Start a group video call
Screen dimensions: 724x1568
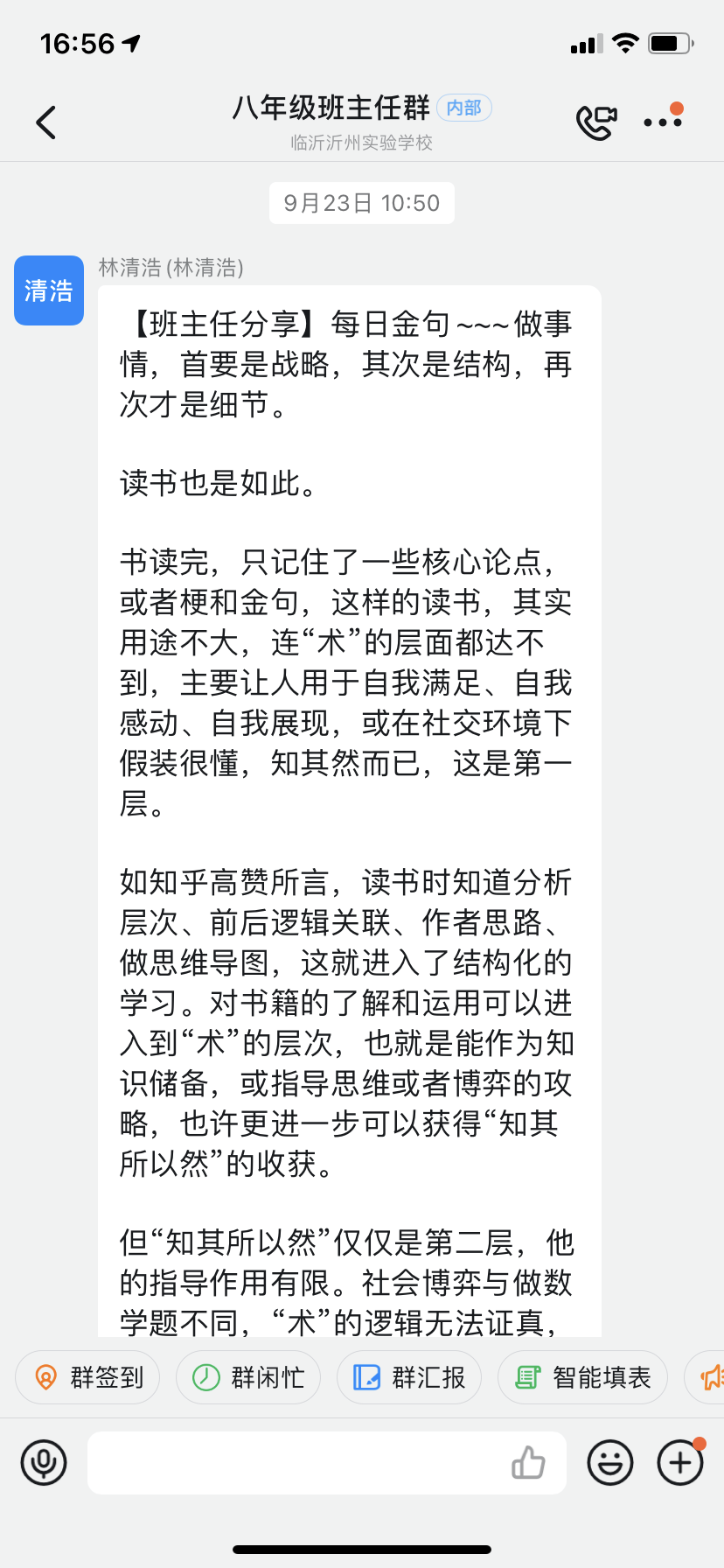pos(596,122)
